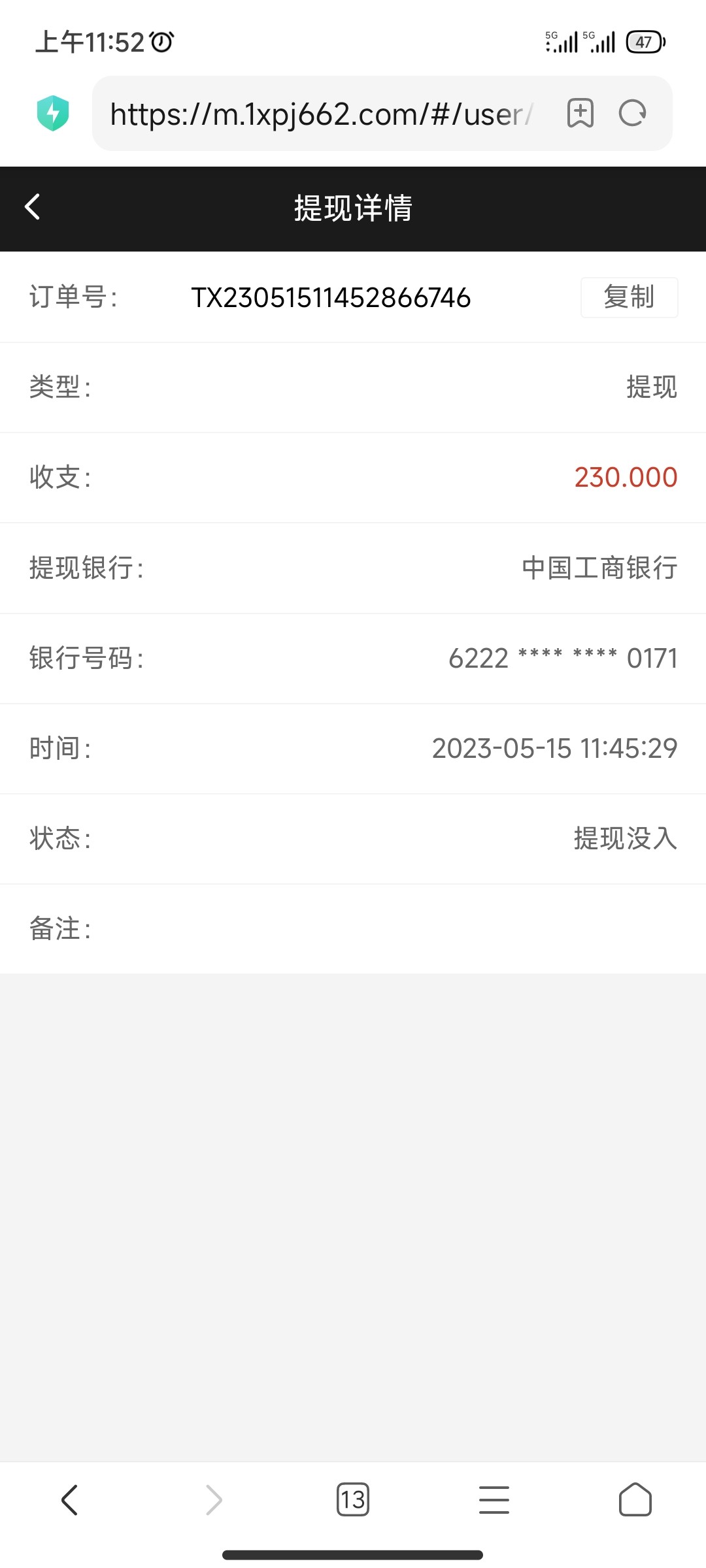This screenshot has height=1568, width=706.
Task: Tap the browser URL address bar
Action: 320,114
